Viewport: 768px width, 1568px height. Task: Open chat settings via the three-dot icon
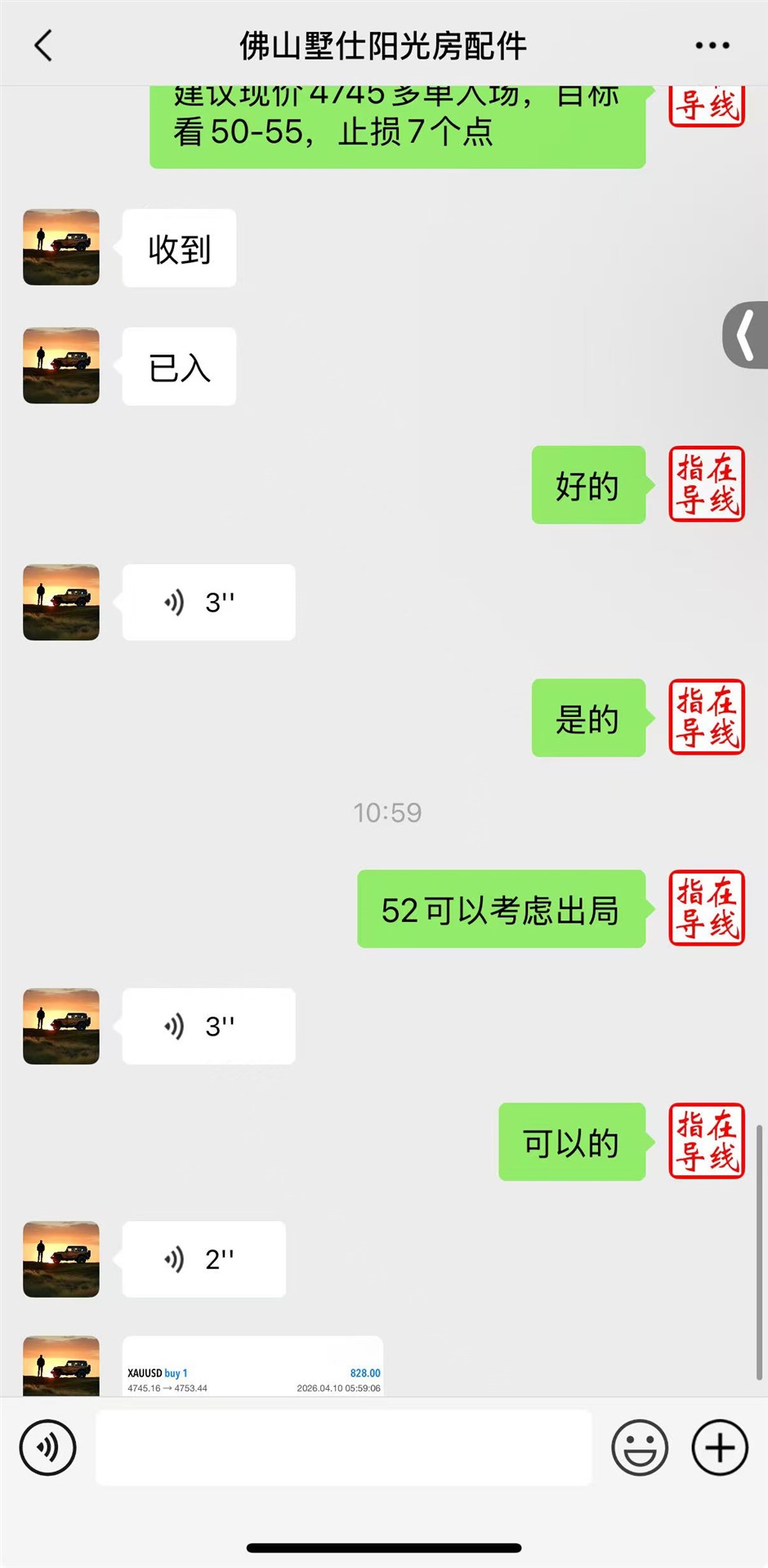pos(713,46)
